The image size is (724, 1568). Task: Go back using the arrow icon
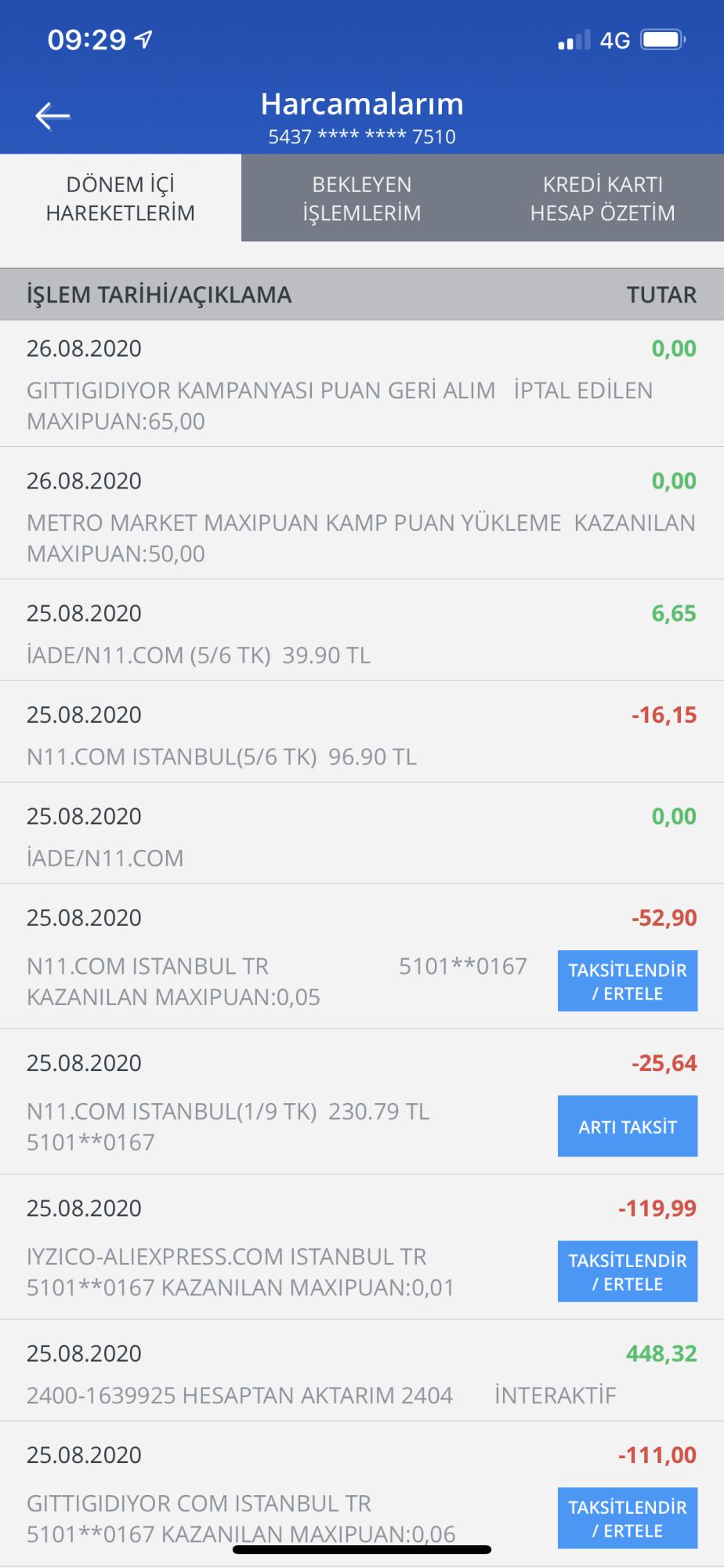(52, 116)
